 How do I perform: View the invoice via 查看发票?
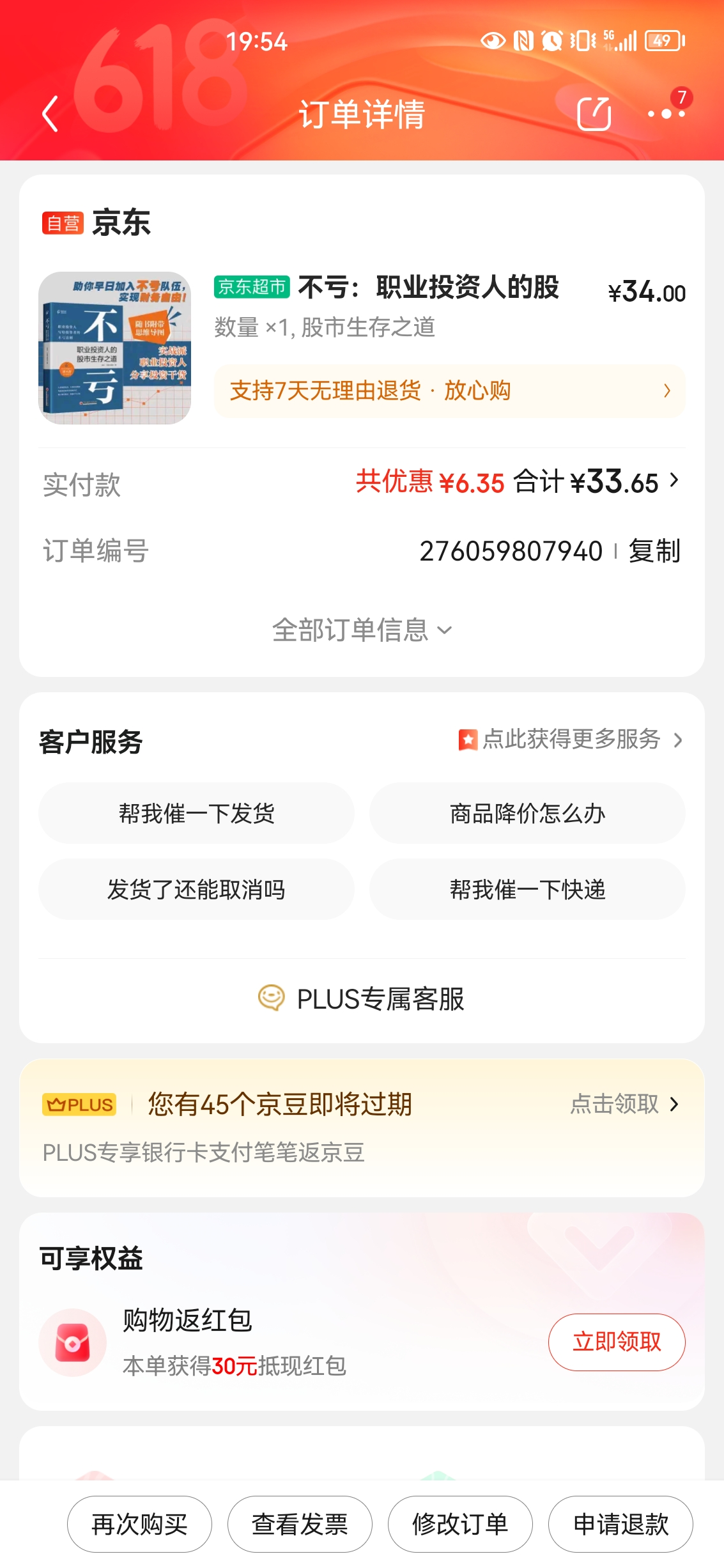[300, 1524]
